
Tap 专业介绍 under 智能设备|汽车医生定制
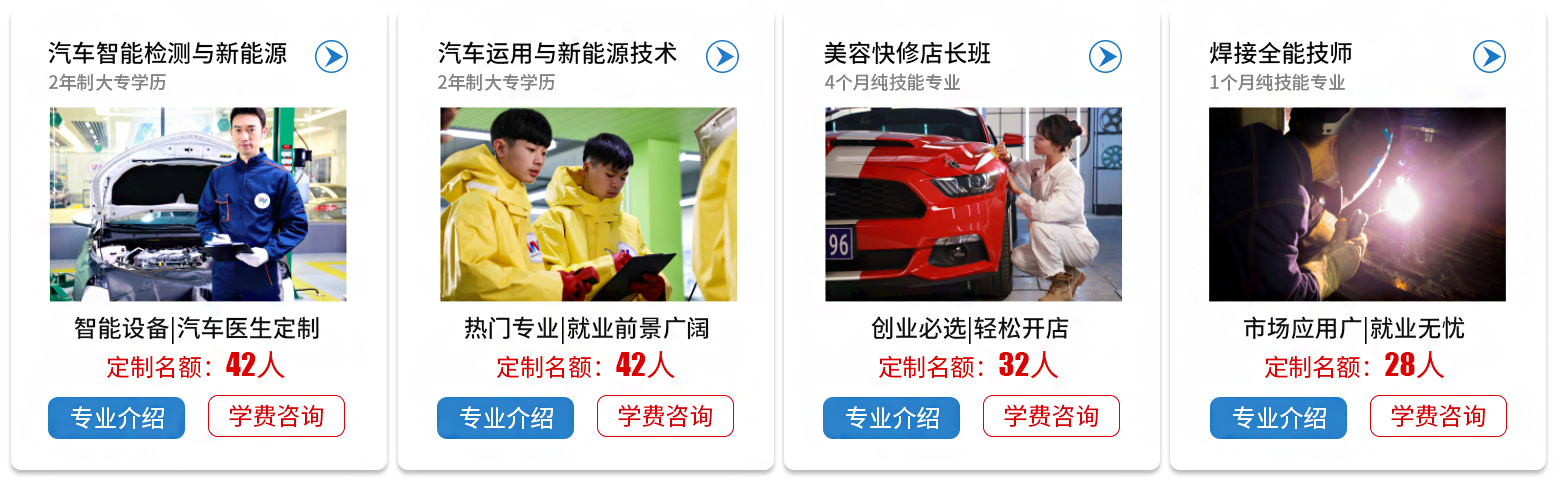[116, 418]
